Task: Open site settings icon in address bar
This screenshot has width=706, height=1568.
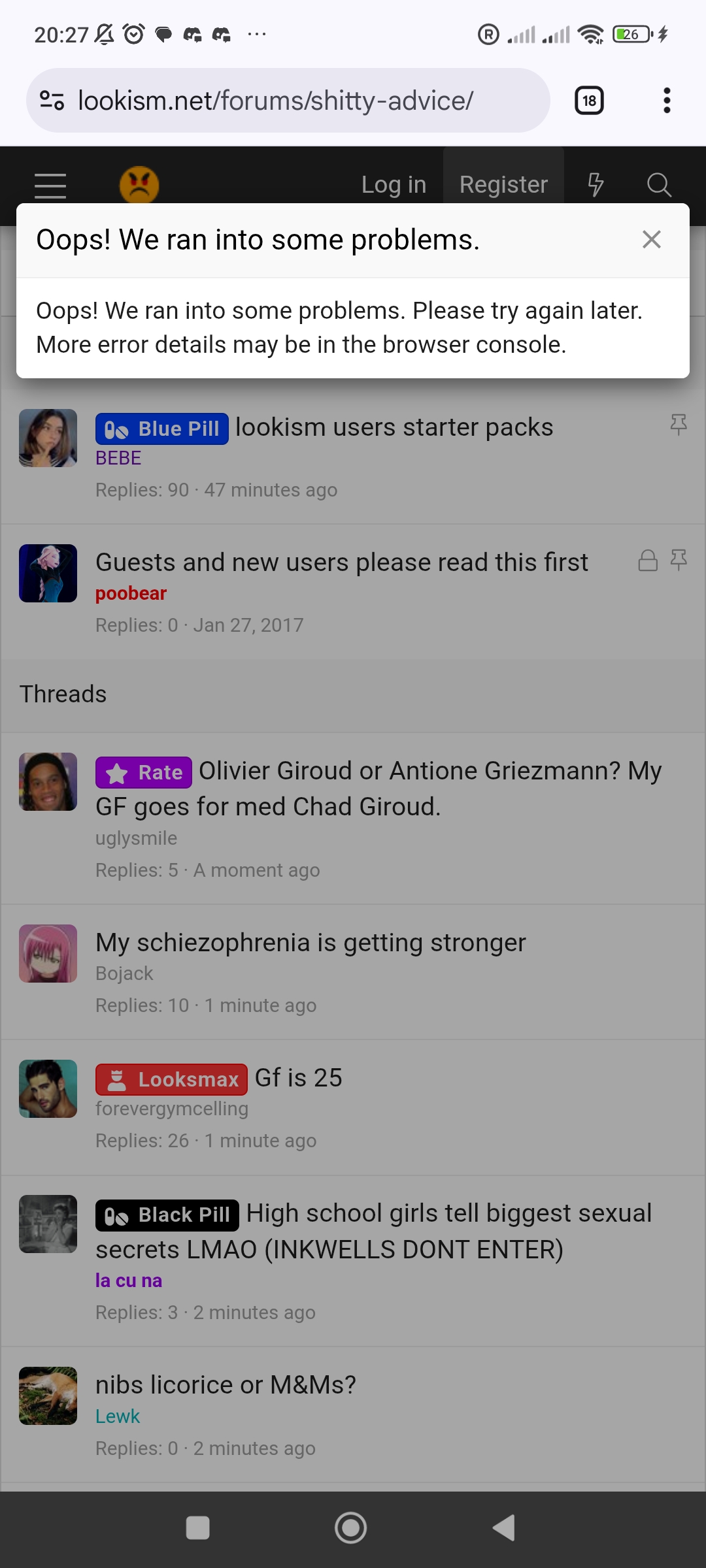Action: coord(52,101)
